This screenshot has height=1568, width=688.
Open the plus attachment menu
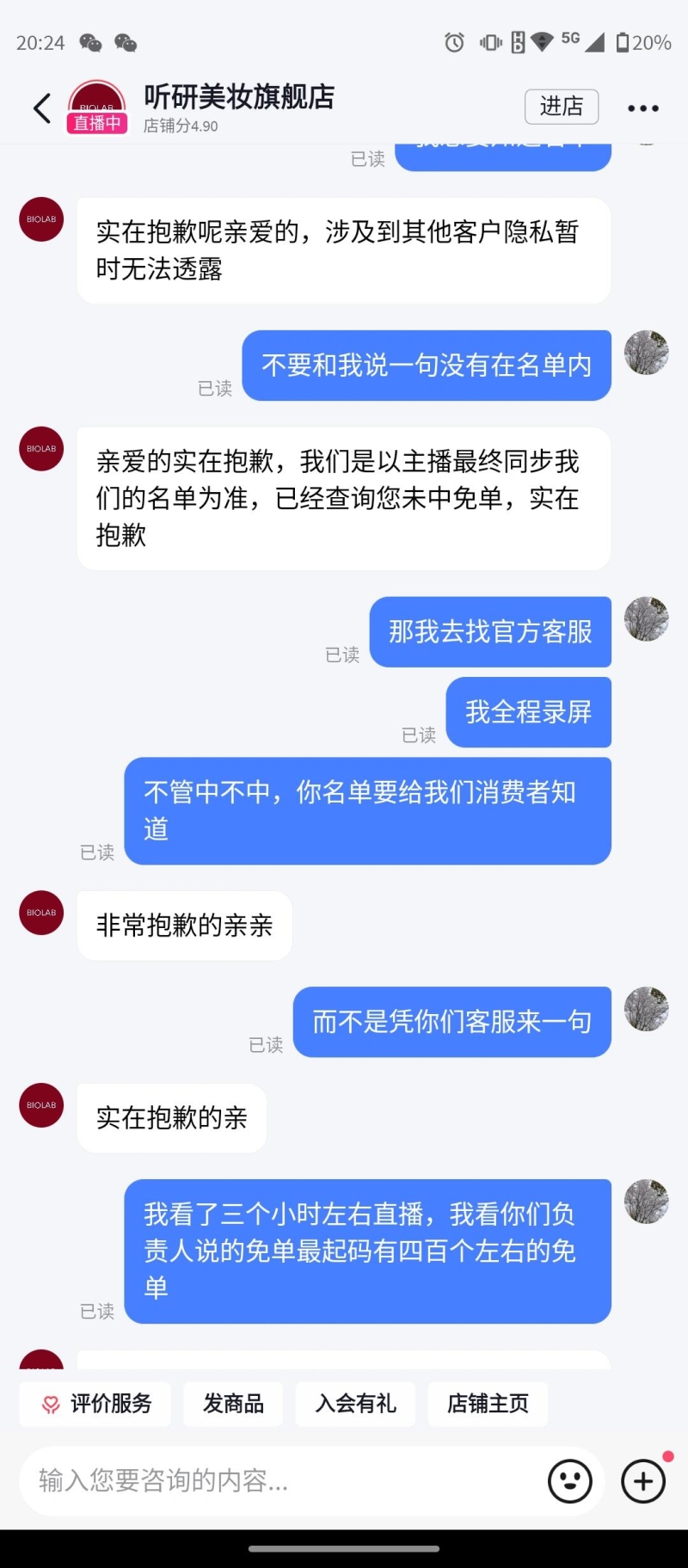tap(643, 1481)
